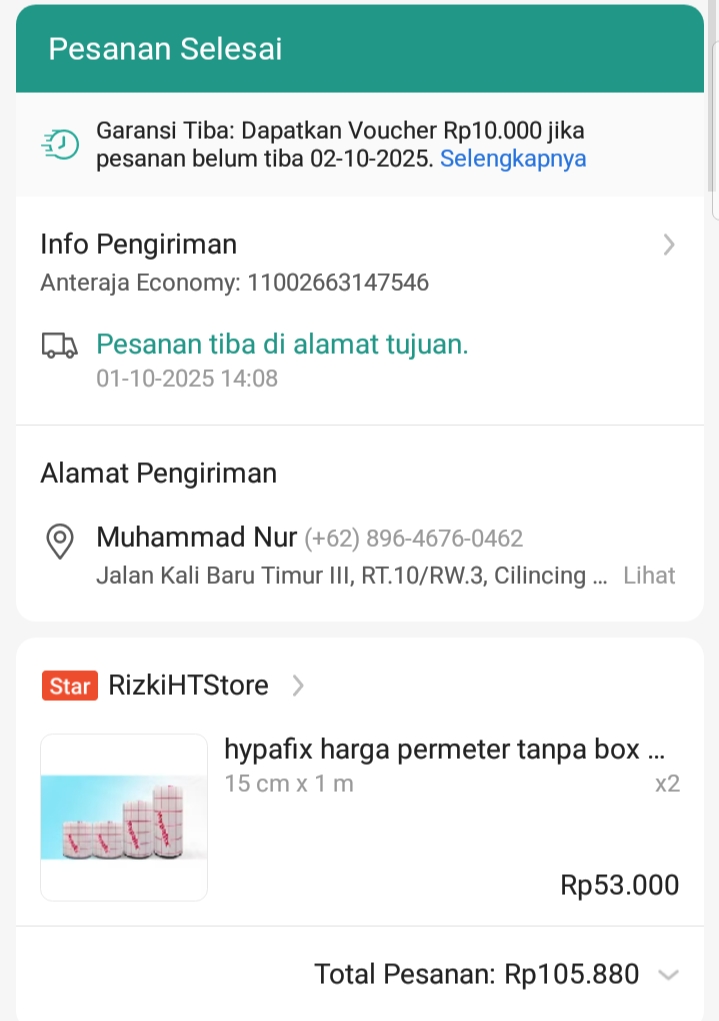Tap Lihat to view full delivery address
Screen dimensions: 719x1021
649,576
